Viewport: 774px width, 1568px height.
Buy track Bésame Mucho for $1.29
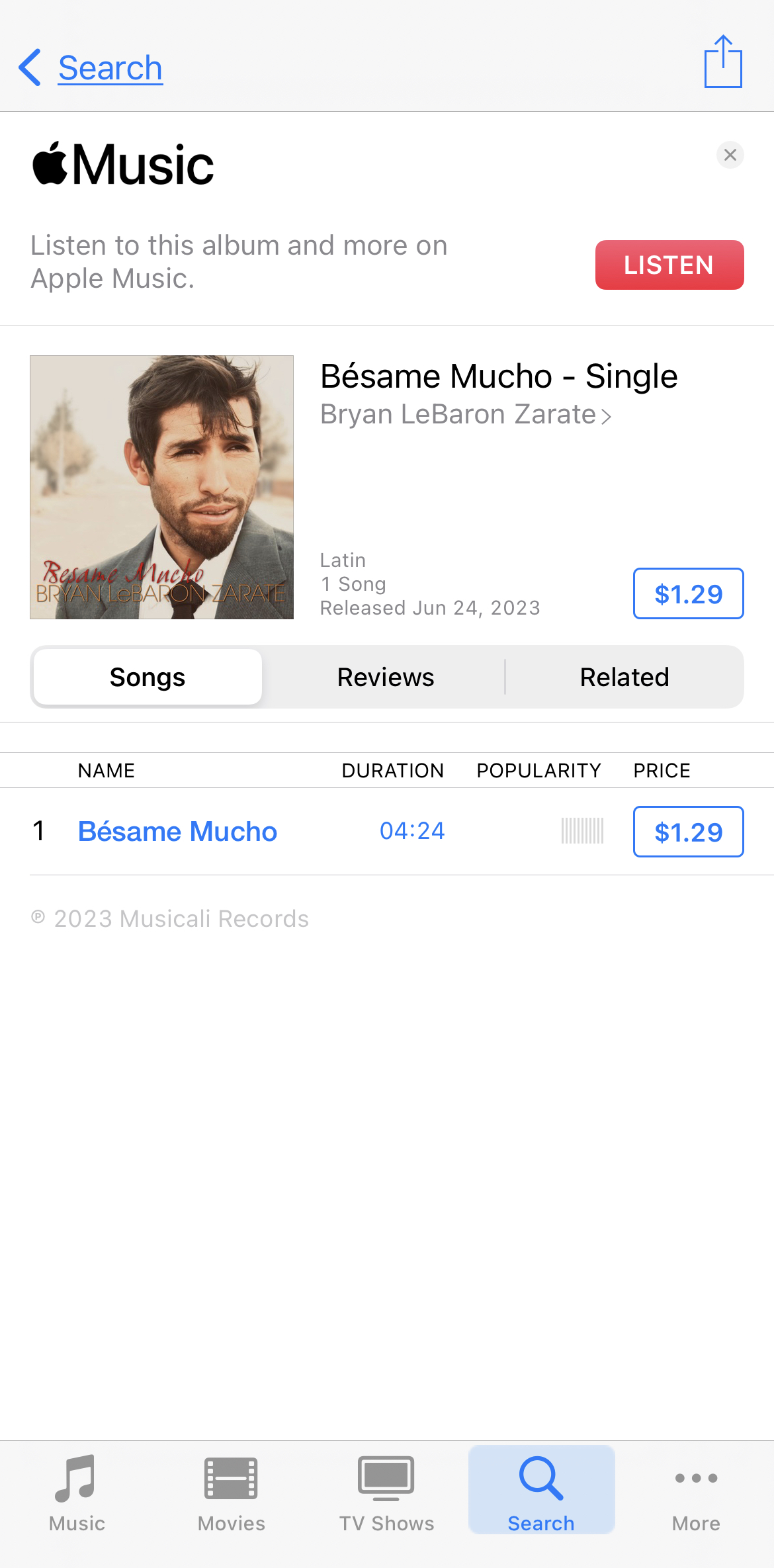click(688, 832)
